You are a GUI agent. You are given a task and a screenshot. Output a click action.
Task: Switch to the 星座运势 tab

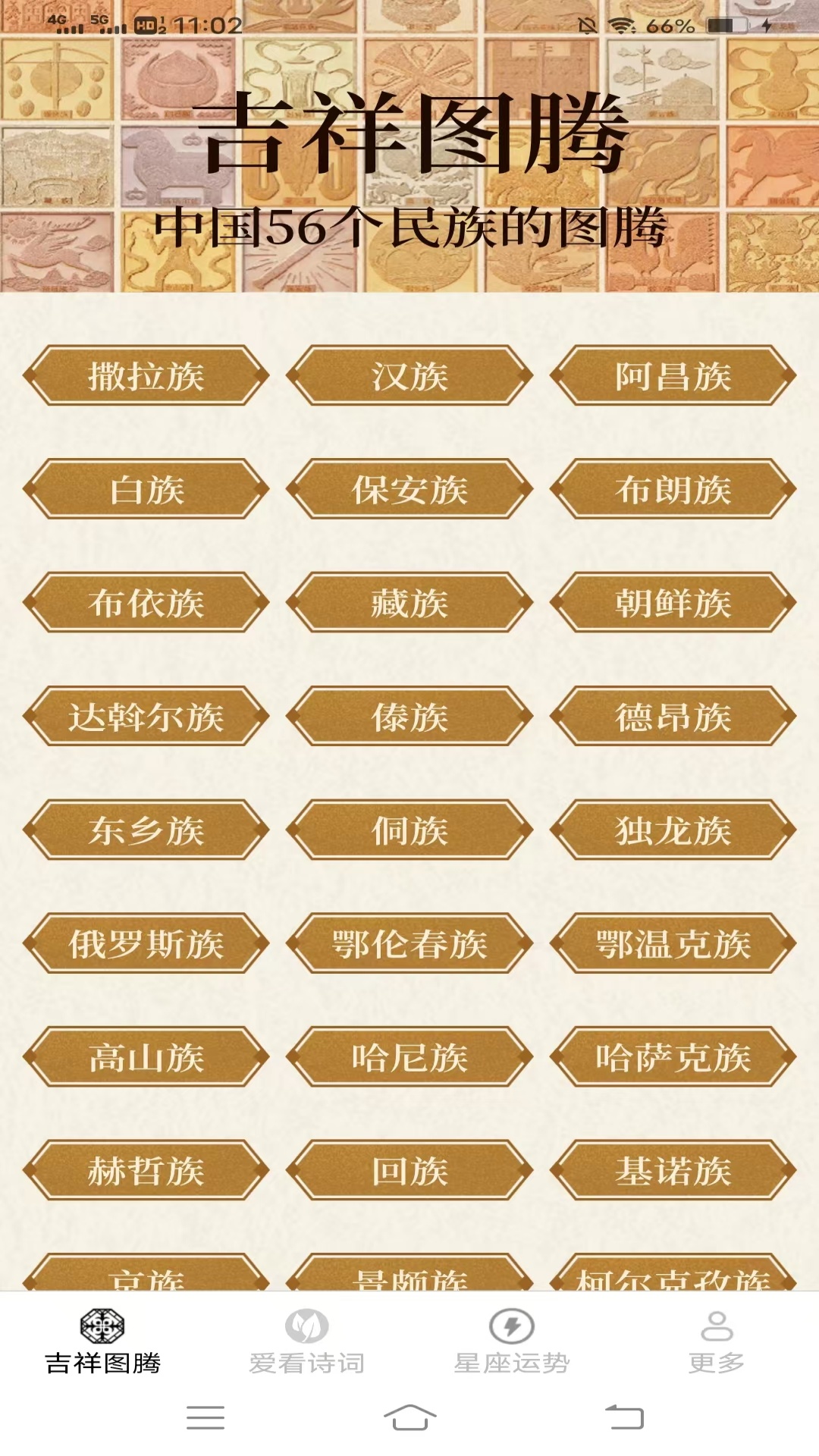point(512,1341)
